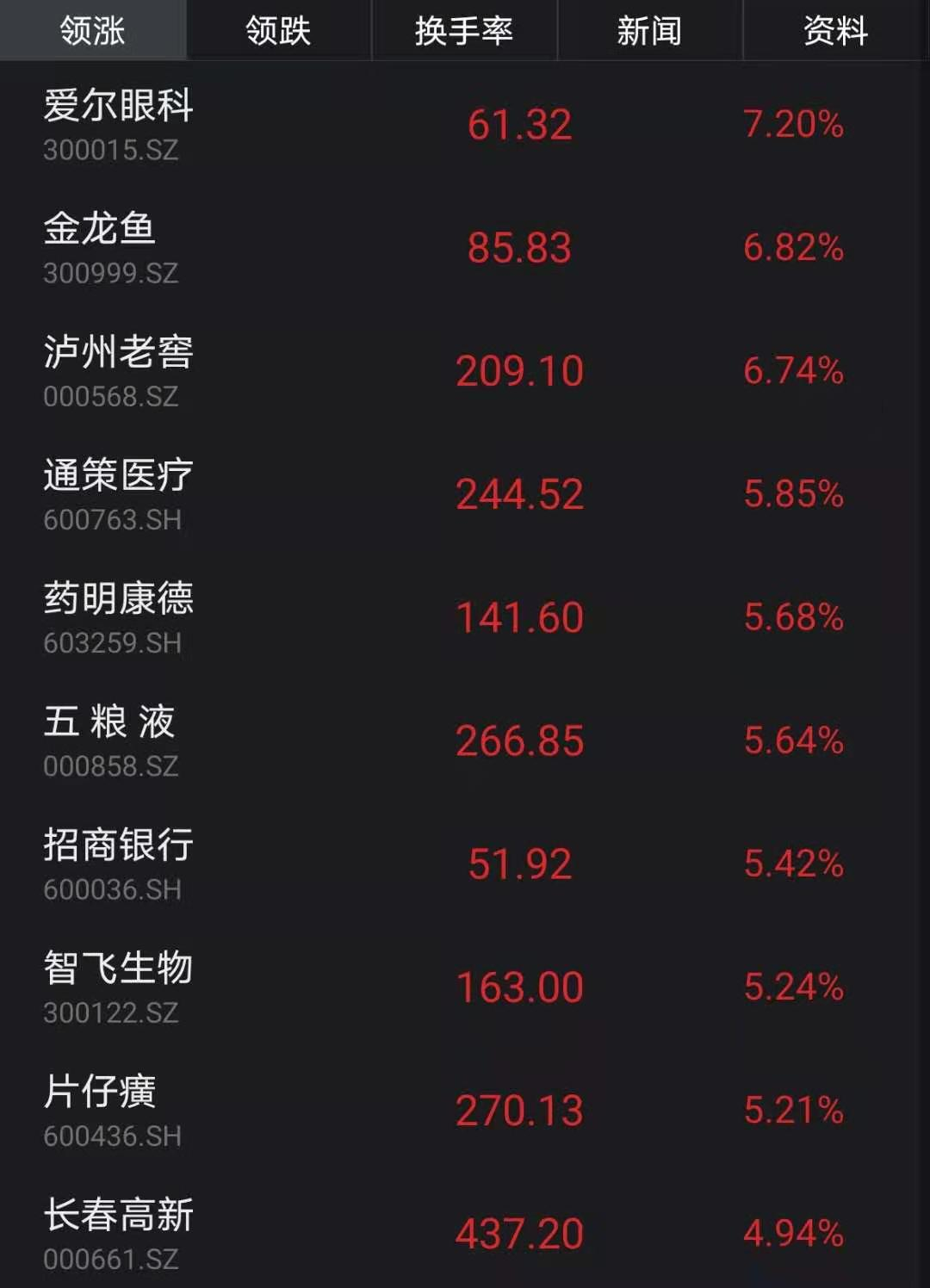Select the 换手率 tab
The height and width of the screenshot is (1288, 930).
pos(463,31)
